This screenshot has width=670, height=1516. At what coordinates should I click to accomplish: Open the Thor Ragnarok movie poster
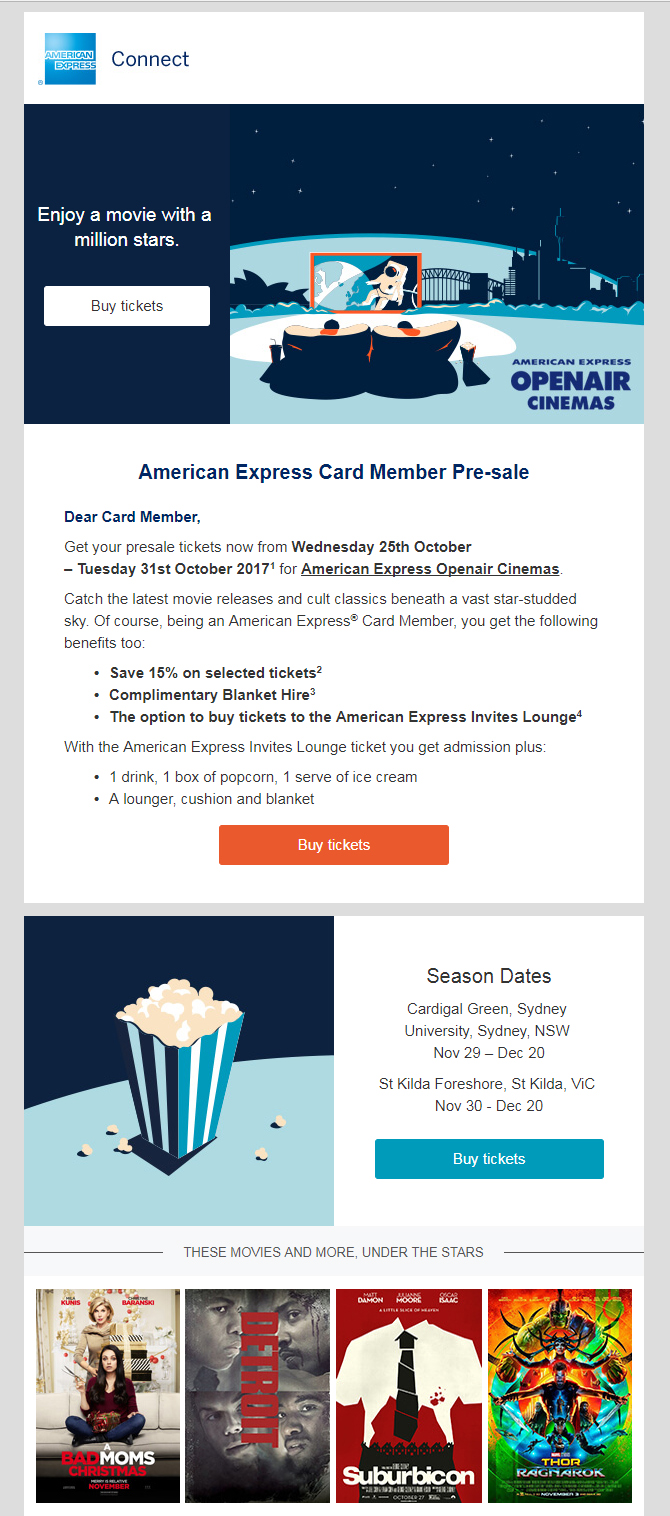coord(559,1395)
